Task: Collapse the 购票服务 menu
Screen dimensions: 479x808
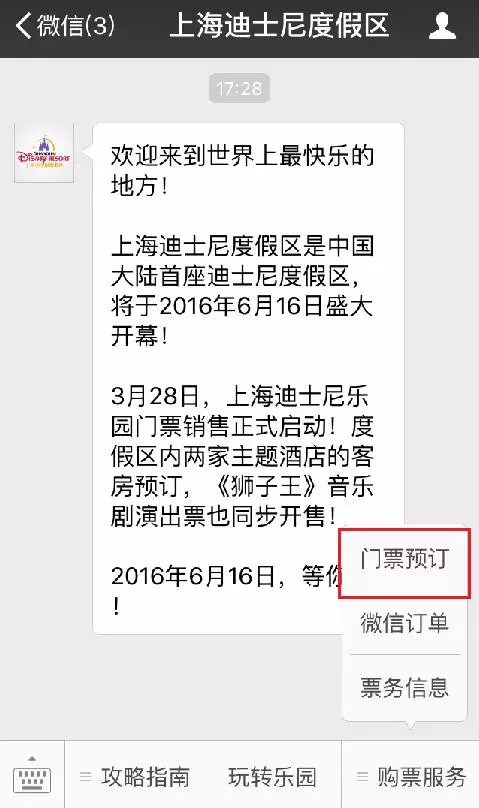Action: coord(410,777)
